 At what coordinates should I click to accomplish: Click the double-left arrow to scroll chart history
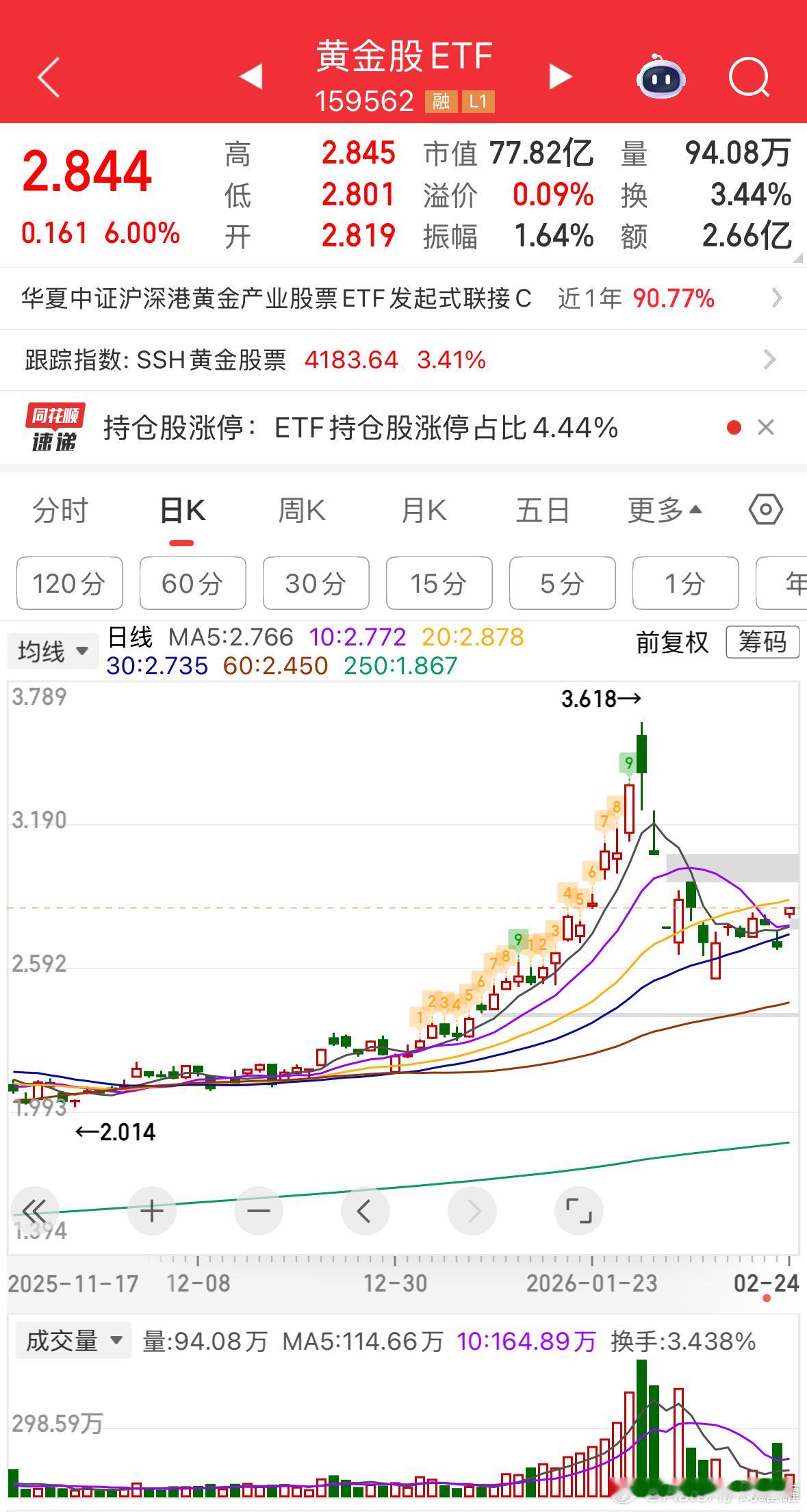pyautogui.click(x=38, y=1210)
